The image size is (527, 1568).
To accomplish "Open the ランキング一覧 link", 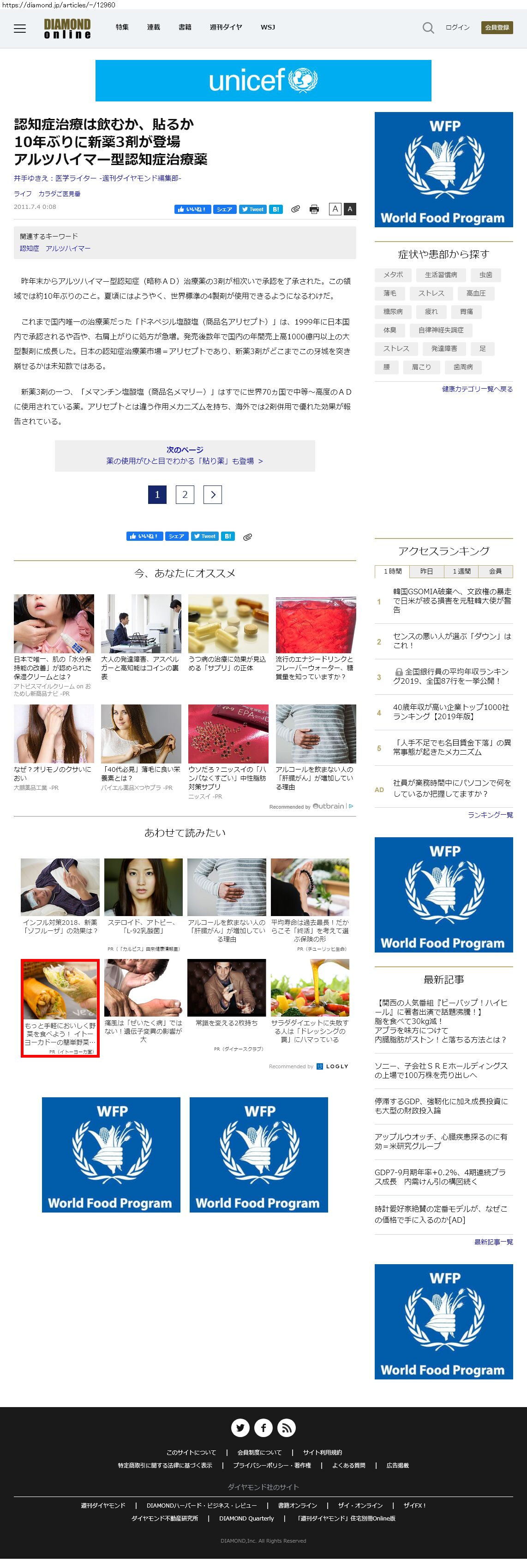I will point(490,815).
